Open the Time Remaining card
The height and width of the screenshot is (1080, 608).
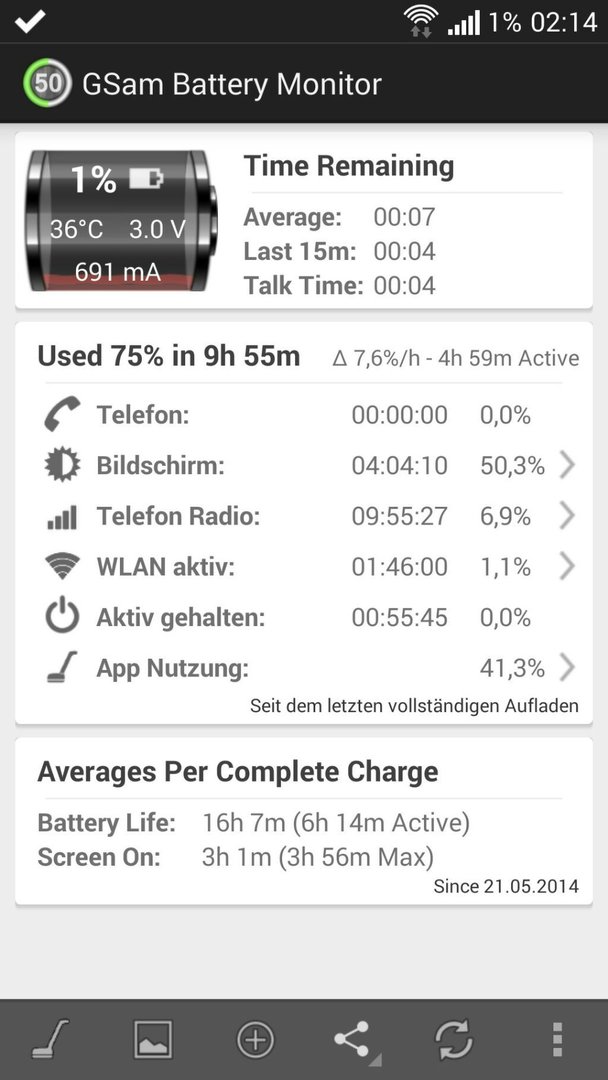(x=304, y=220)
